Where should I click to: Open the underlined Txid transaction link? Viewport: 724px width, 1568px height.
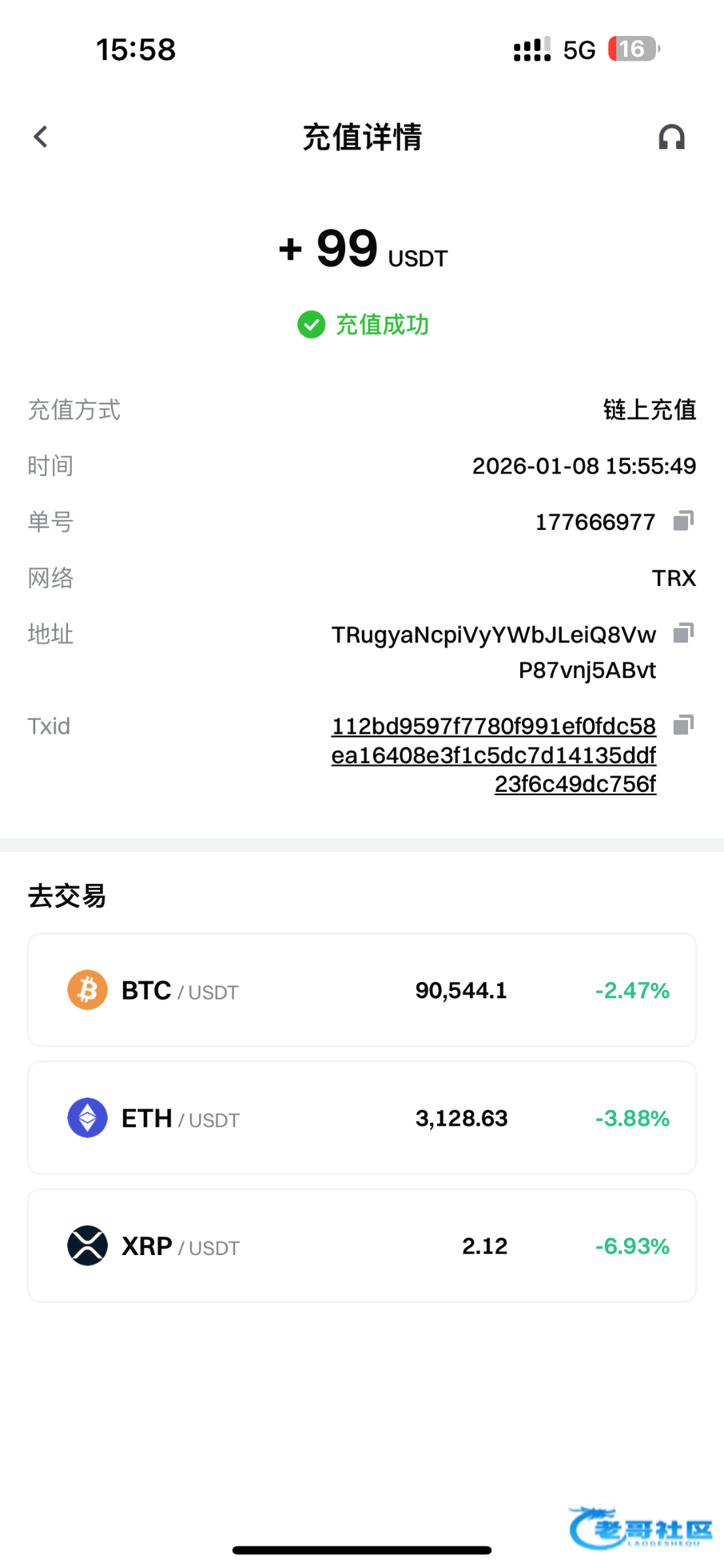tap(493, 755)
